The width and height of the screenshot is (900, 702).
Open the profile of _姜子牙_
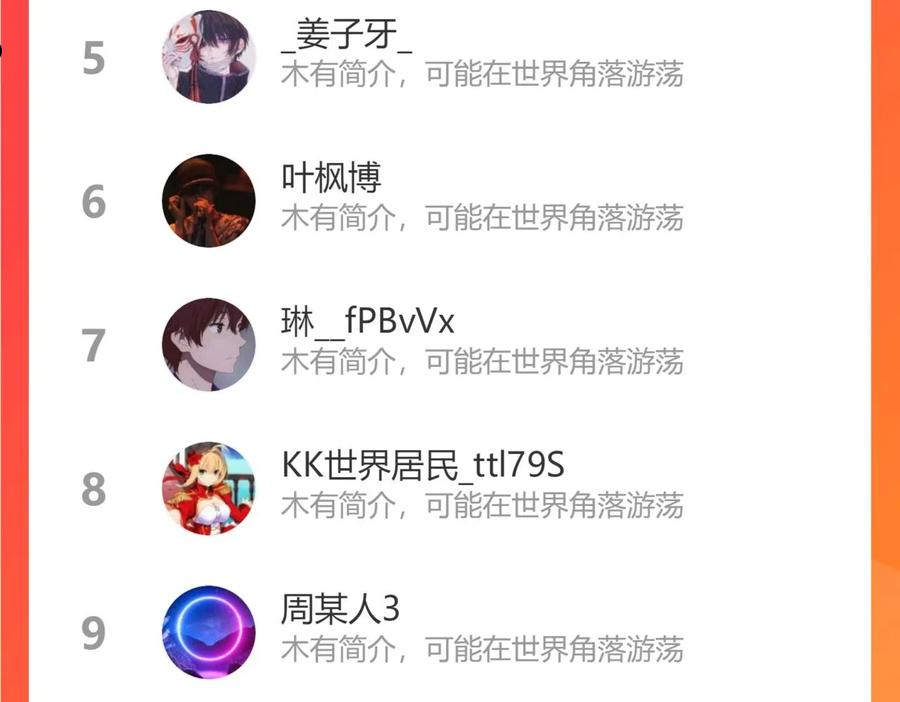click(449, 57)
